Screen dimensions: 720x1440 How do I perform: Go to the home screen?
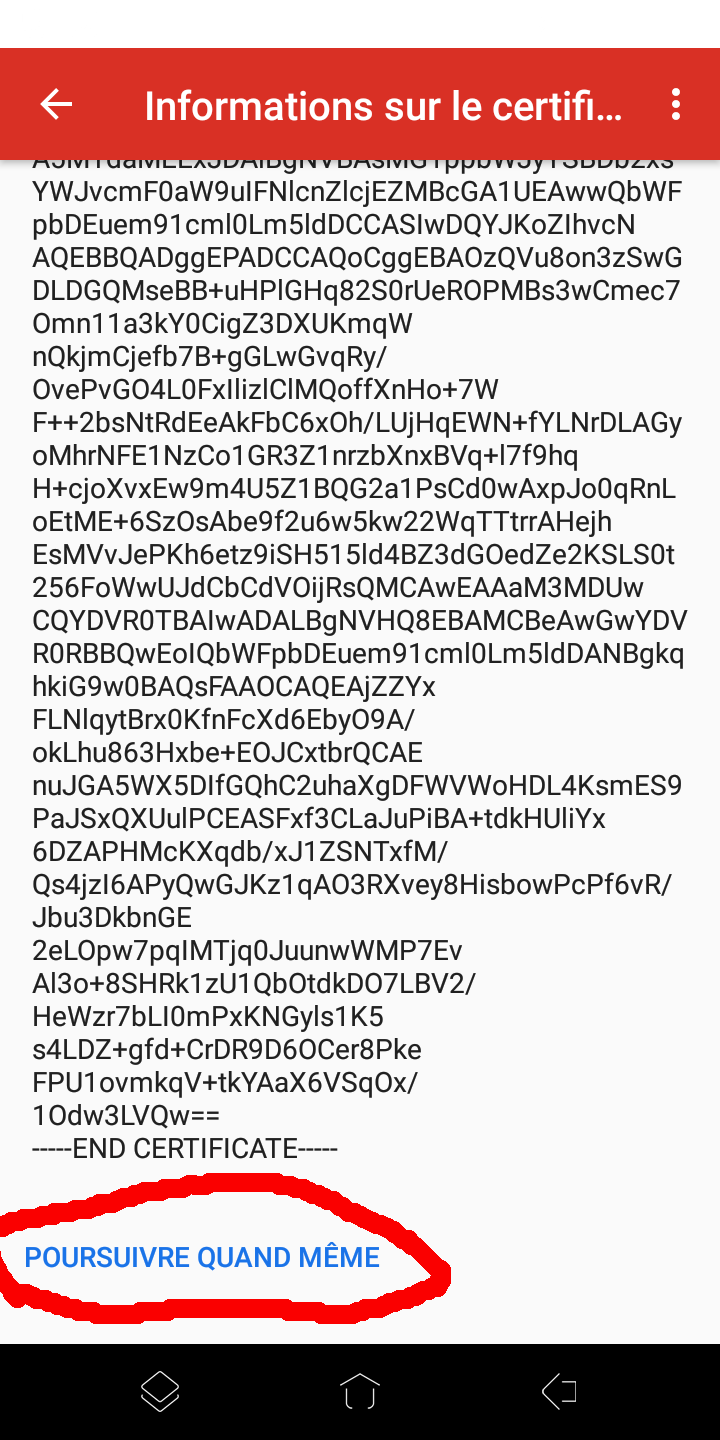pos(360,1391)
